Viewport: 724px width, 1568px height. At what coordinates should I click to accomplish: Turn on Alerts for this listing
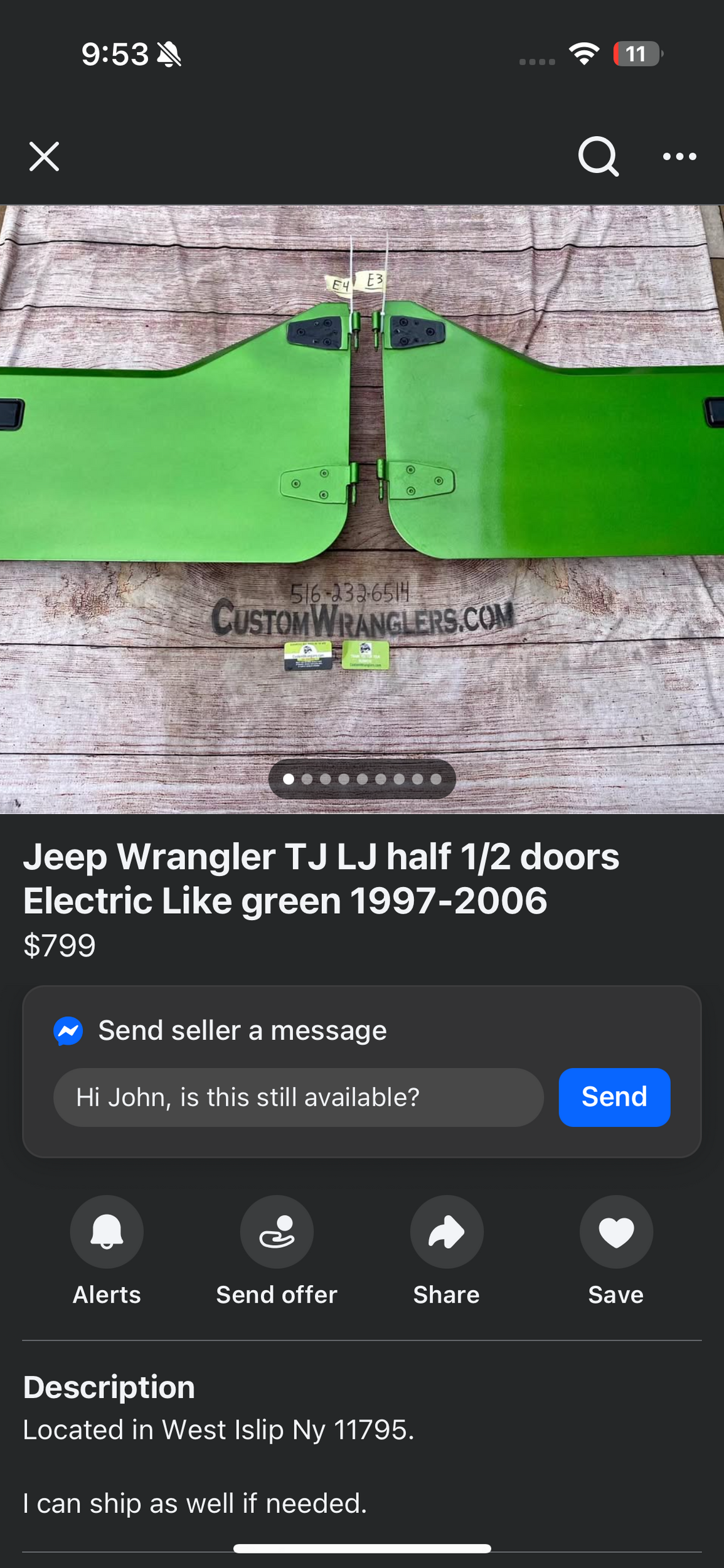(107, 1232)
